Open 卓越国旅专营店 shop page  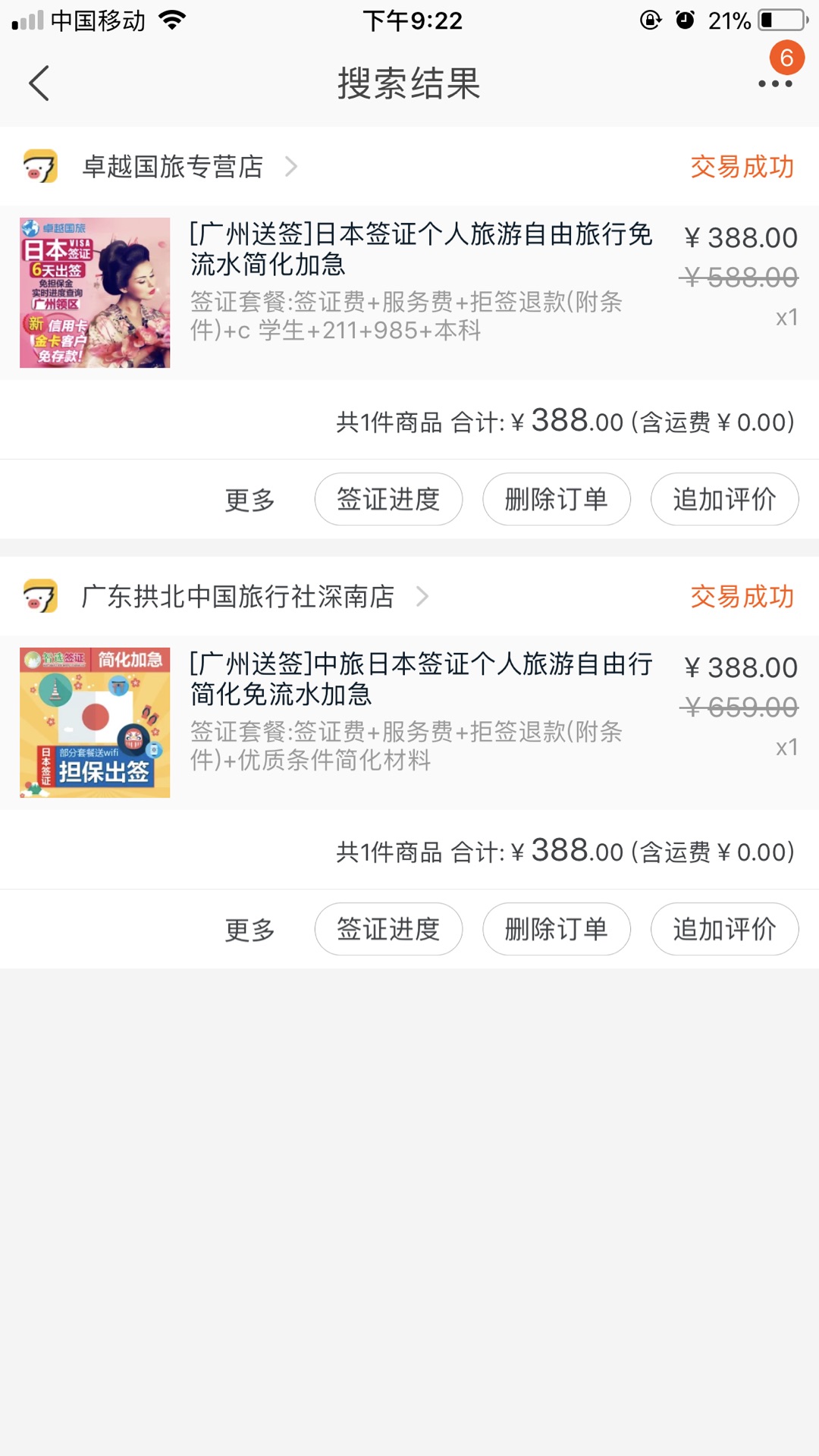(x=173, y=167)
